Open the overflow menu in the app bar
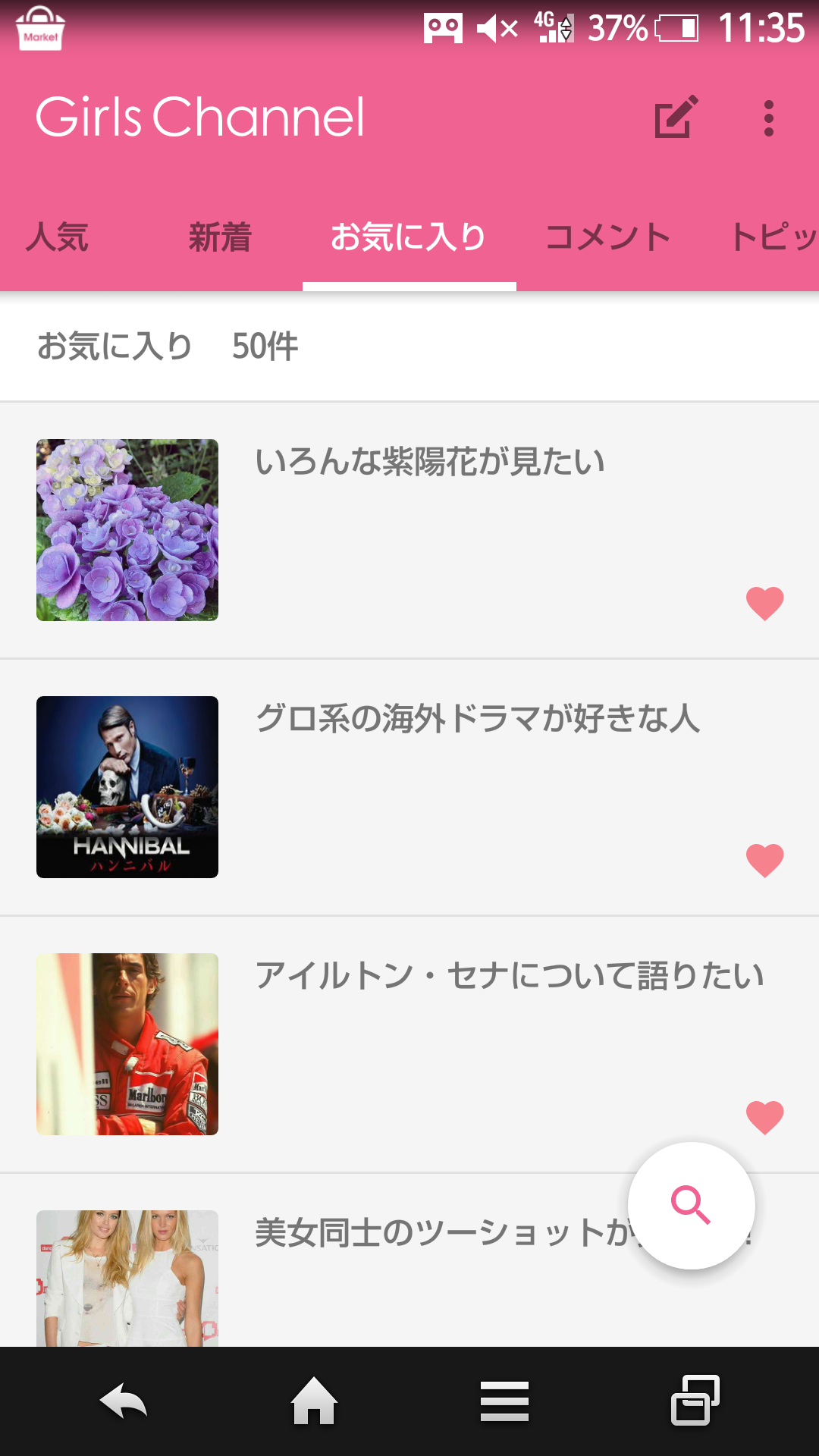The image size is (819, 1456). tap(767, 119)
